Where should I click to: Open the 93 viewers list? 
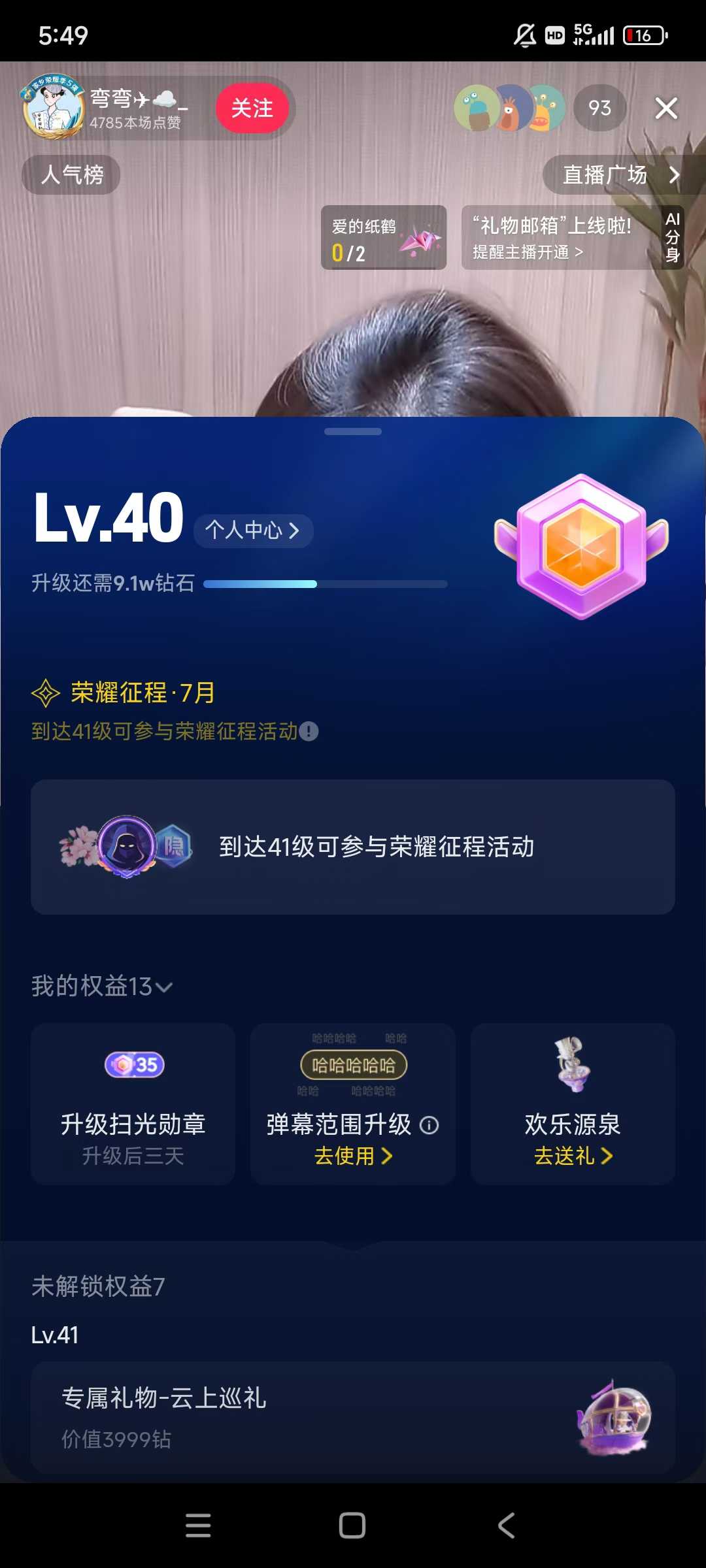click(x=599, y=108)
